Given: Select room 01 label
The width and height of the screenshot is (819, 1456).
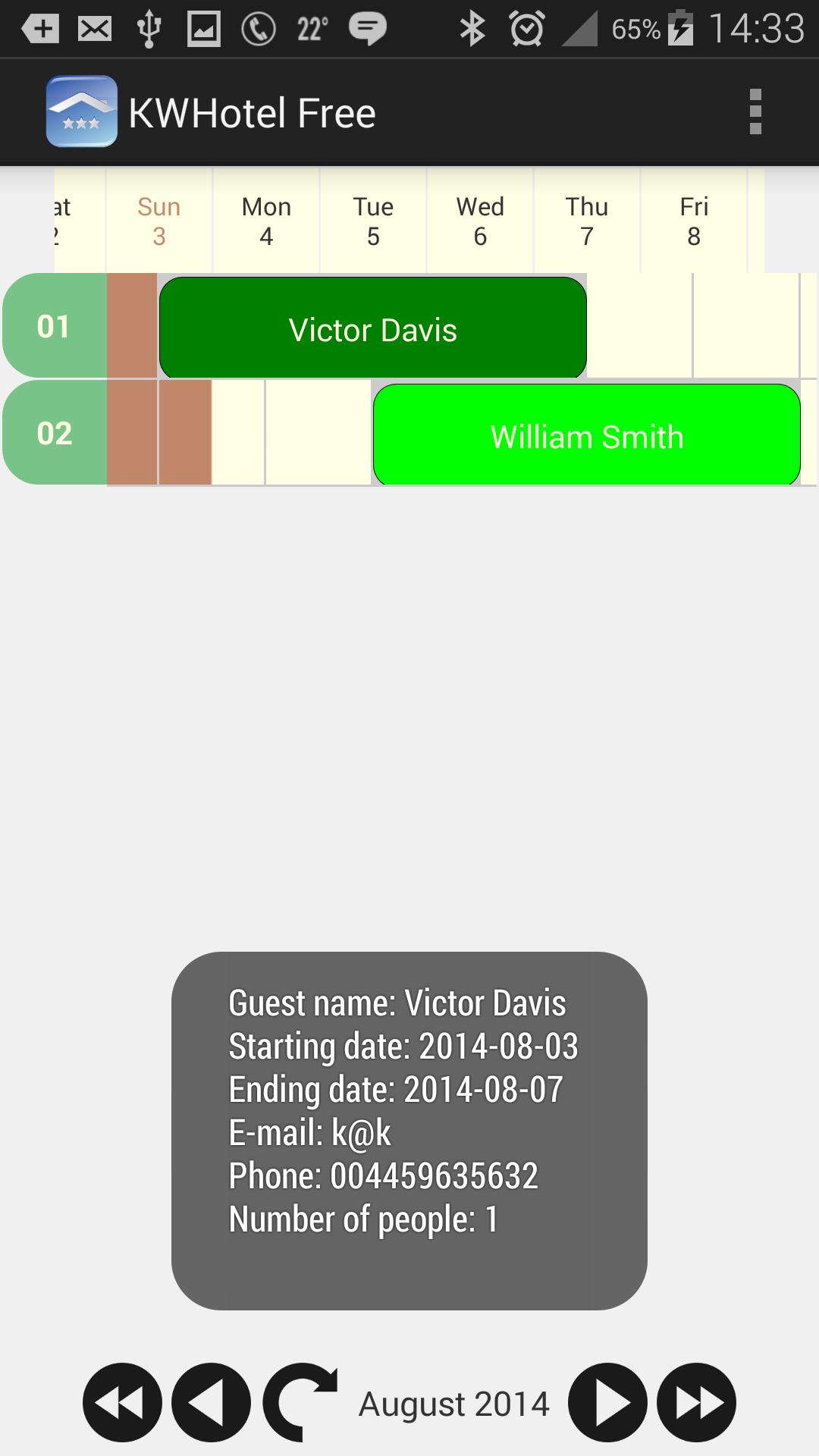Looking at the screenshot, I should (x=55, y=326).
